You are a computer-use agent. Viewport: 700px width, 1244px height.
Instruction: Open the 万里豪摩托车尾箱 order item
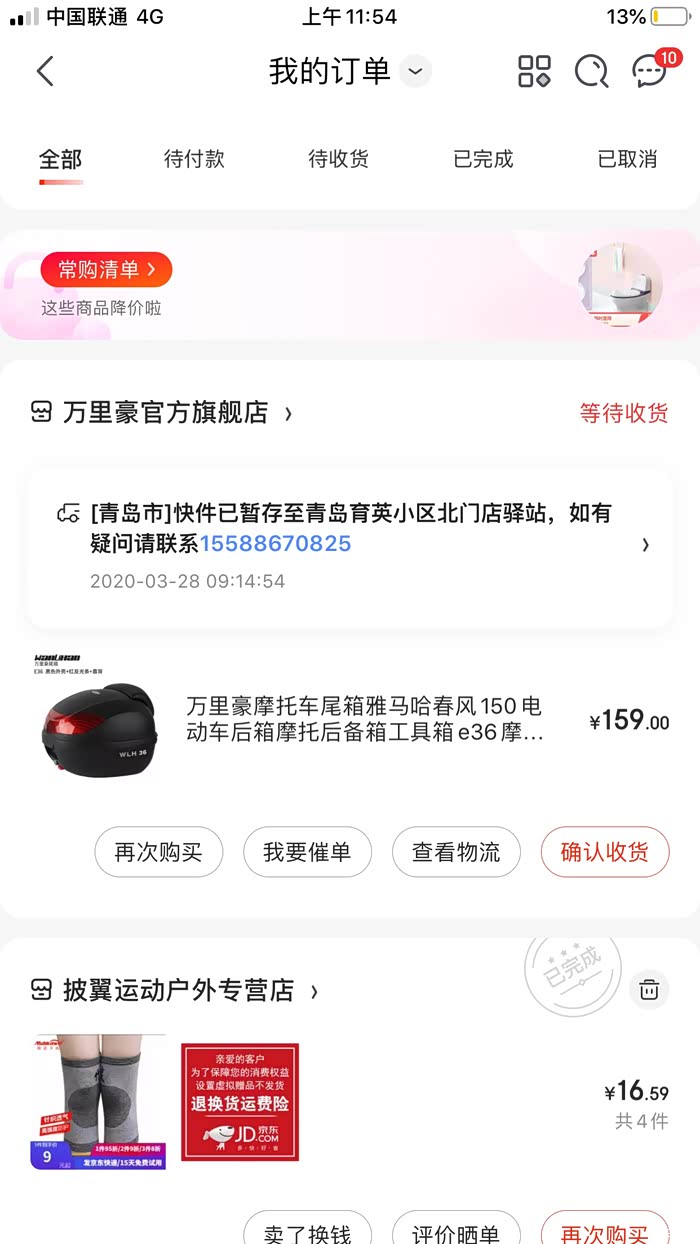click(365, 720)
